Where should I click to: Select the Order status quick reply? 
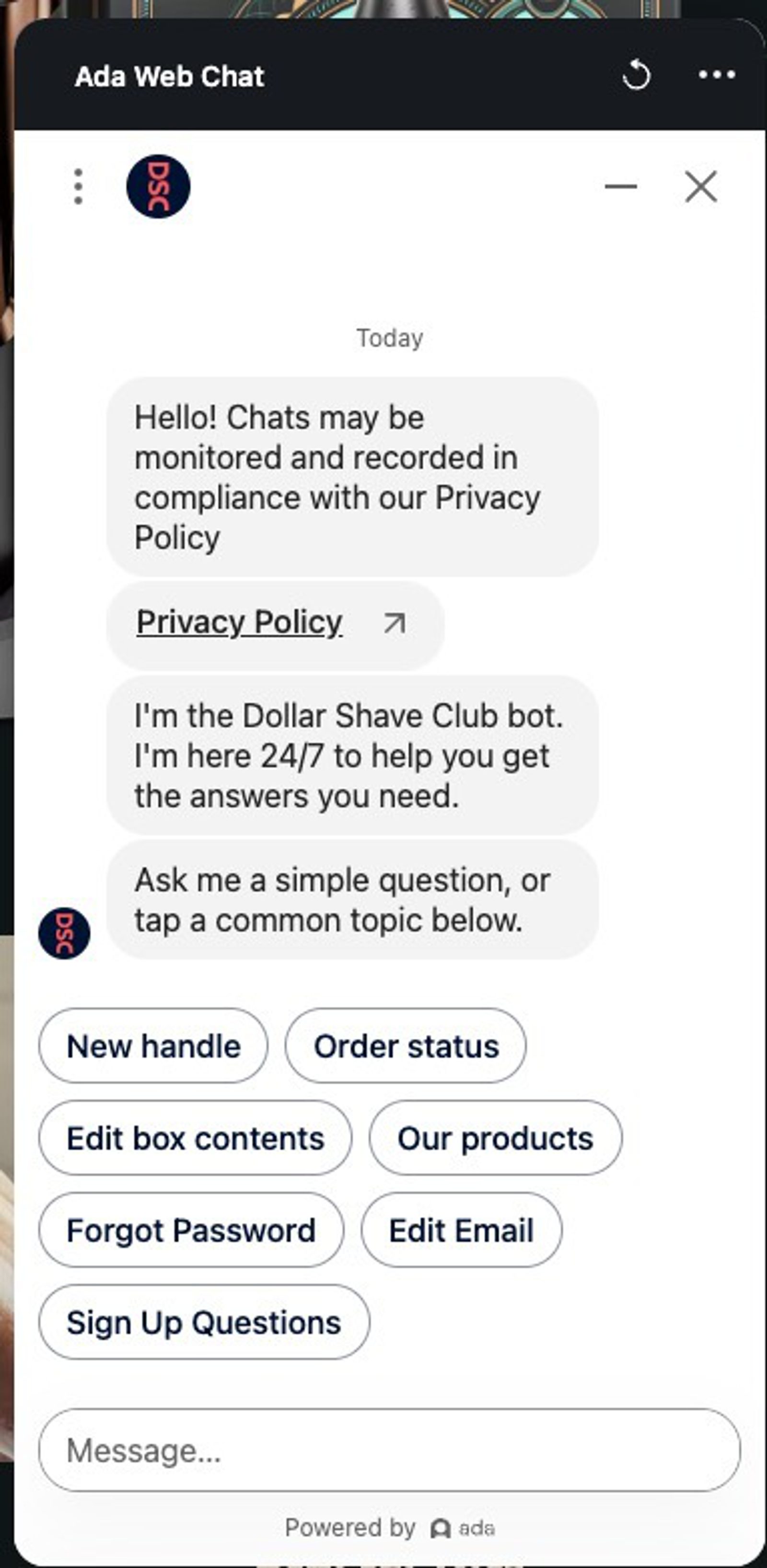pos(407,1046)
